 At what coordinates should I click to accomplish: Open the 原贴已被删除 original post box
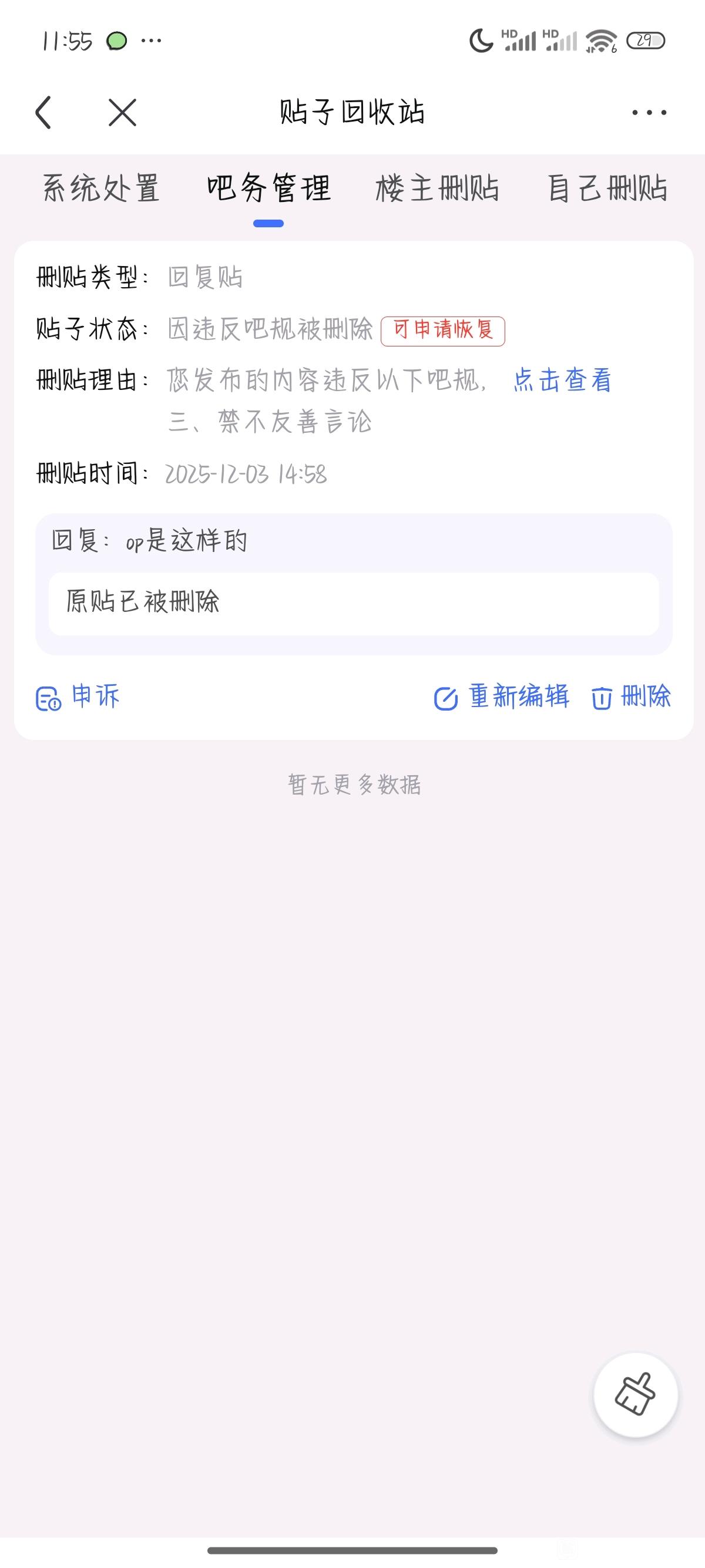click(354, 603)
